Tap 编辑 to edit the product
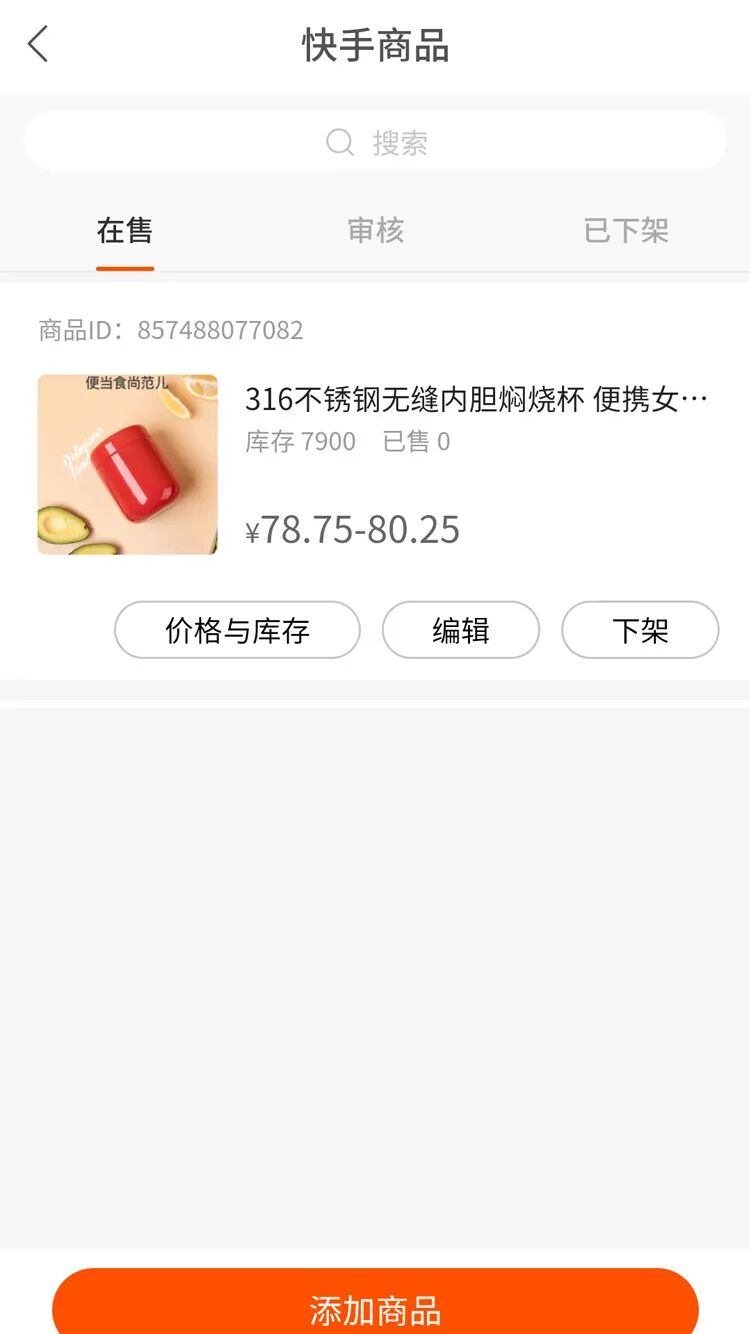 tap(460, 630)
